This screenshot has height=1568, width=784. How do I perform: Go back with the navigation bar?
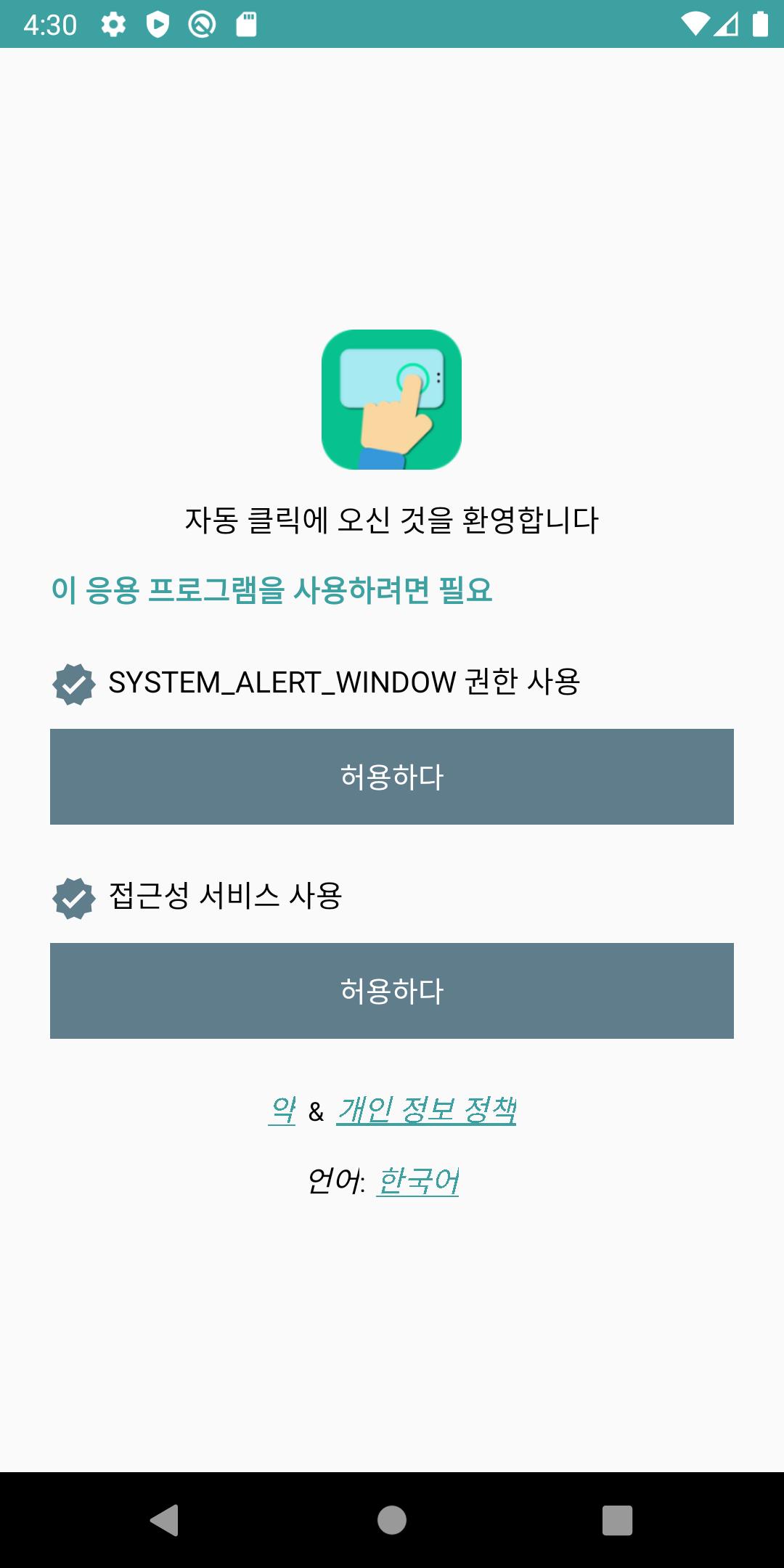point(165,1519)
